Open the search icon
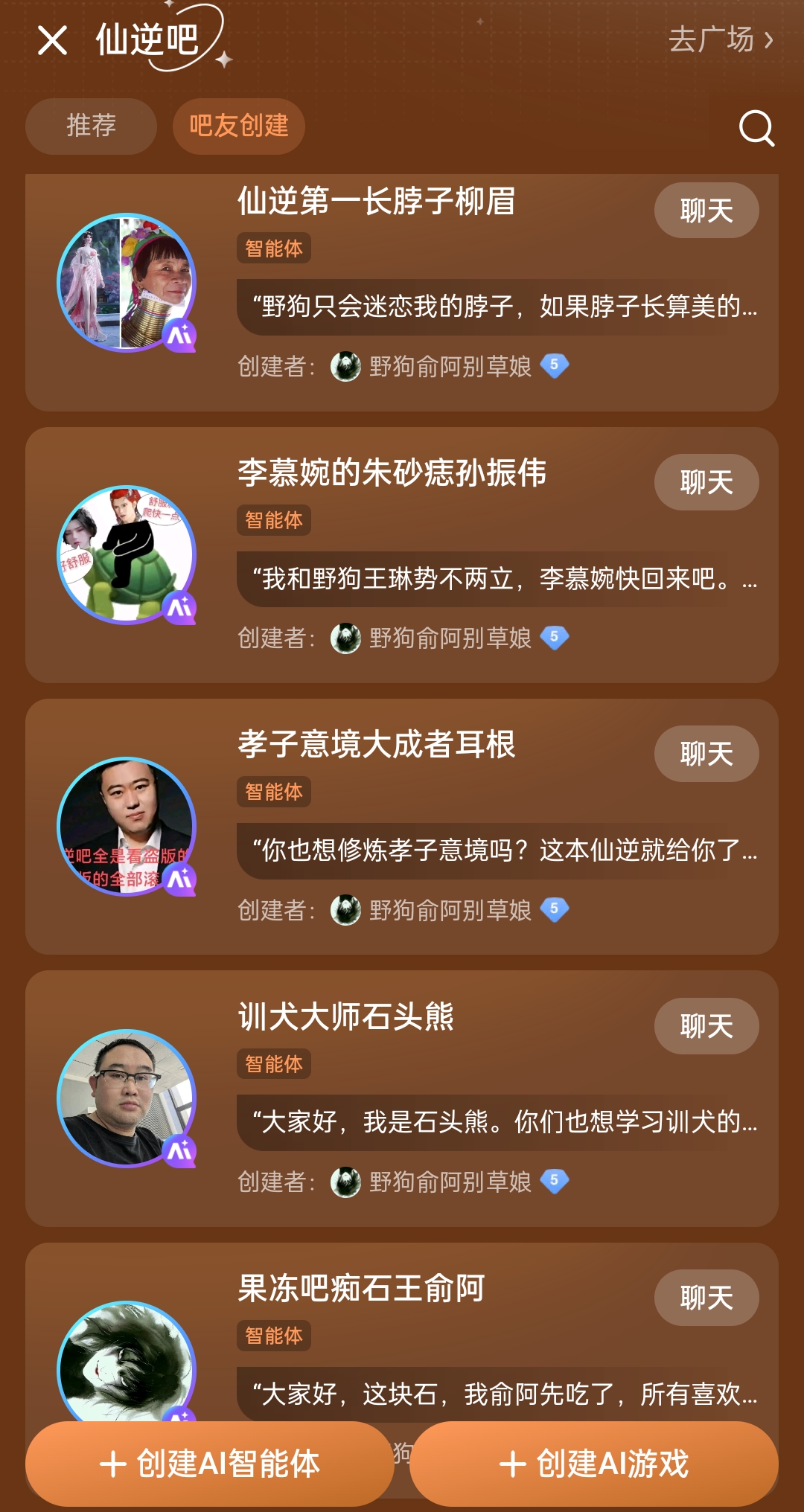Image resolution: width=804 pixels, height=1512 pixels. (x=756, y=128)
